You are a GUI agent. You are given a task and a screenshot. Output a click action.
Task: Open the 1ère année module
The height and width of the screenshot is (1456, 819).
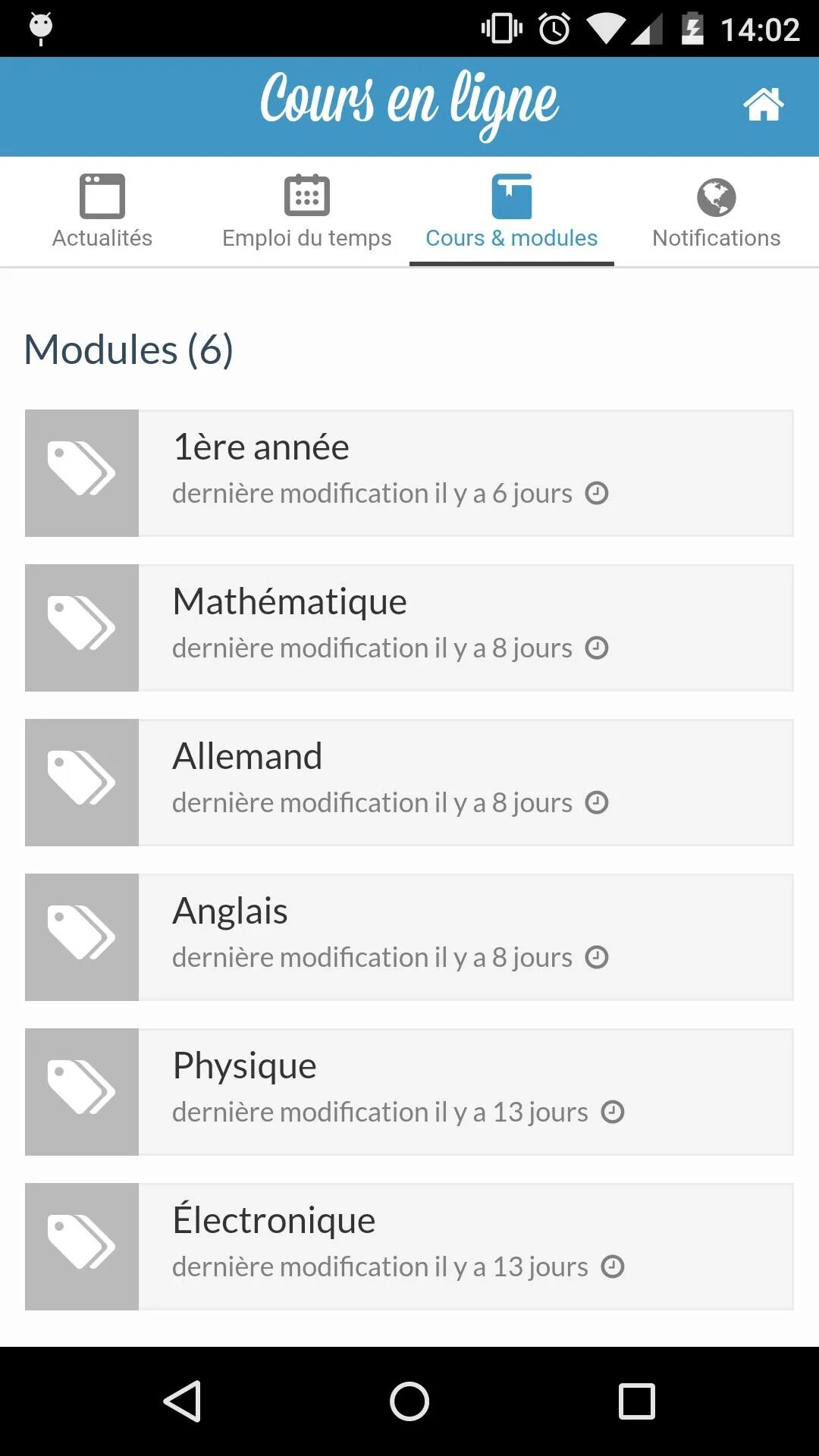(x=409, y=473)
